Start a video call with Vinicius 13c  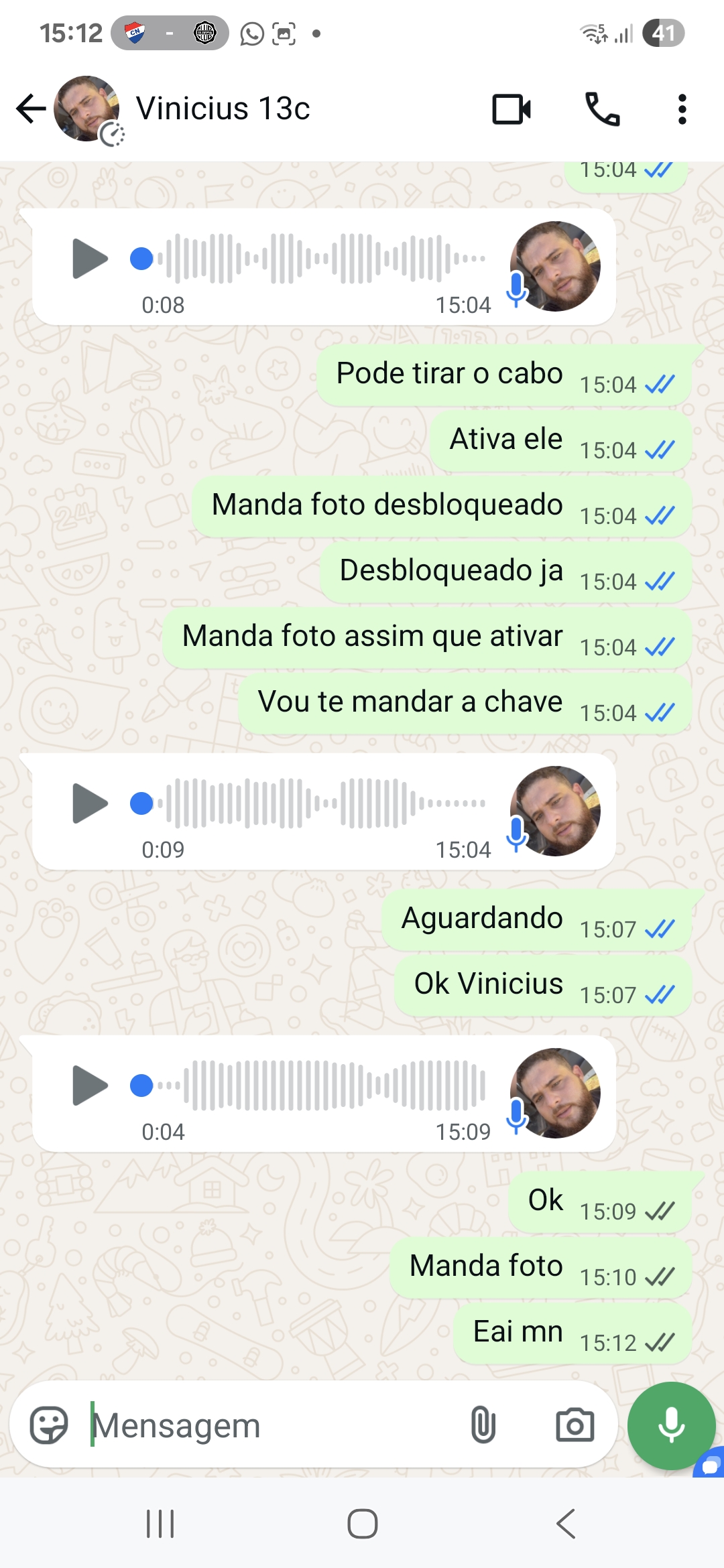[511, 109]
